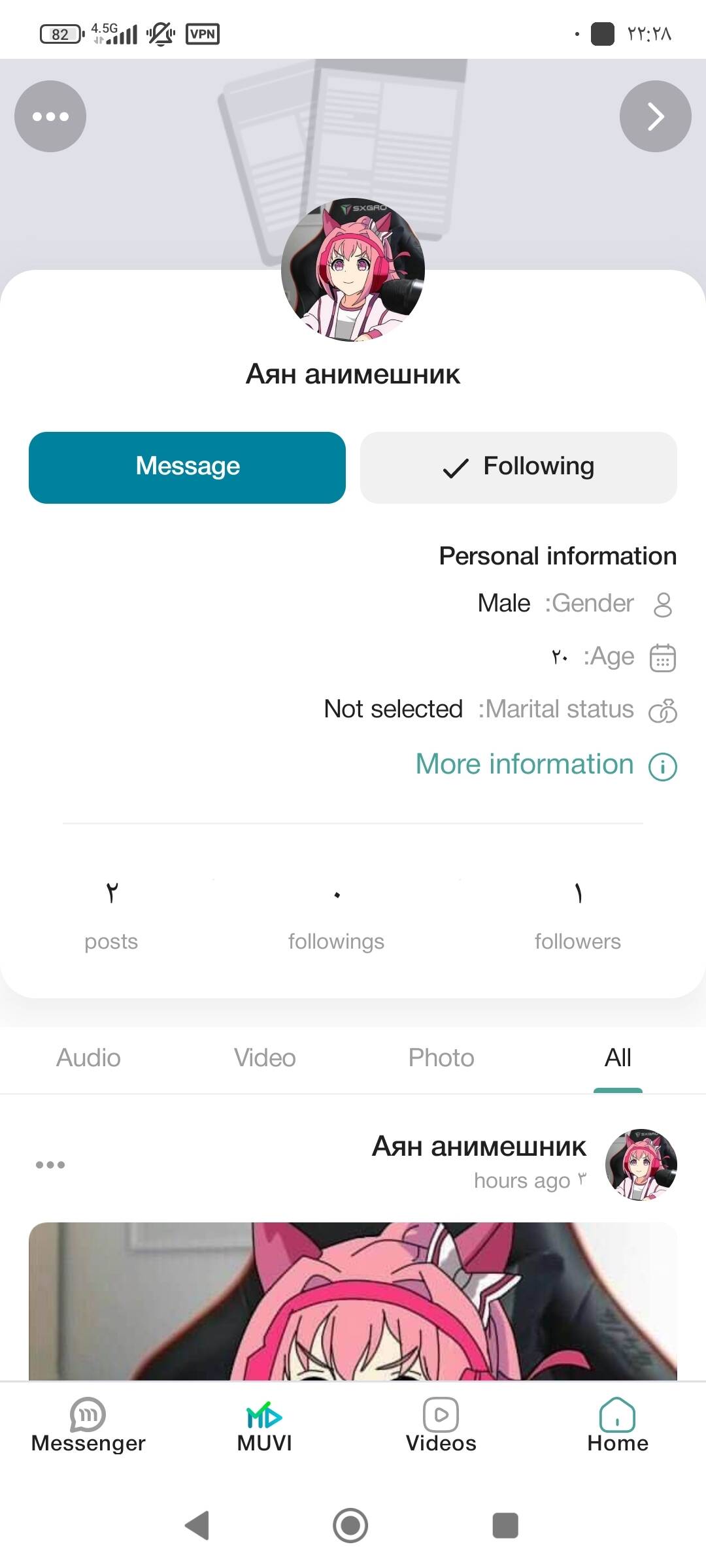
Task: Go to the Messenger tab
Action: pyautogui.click(x=88, y=1426)
